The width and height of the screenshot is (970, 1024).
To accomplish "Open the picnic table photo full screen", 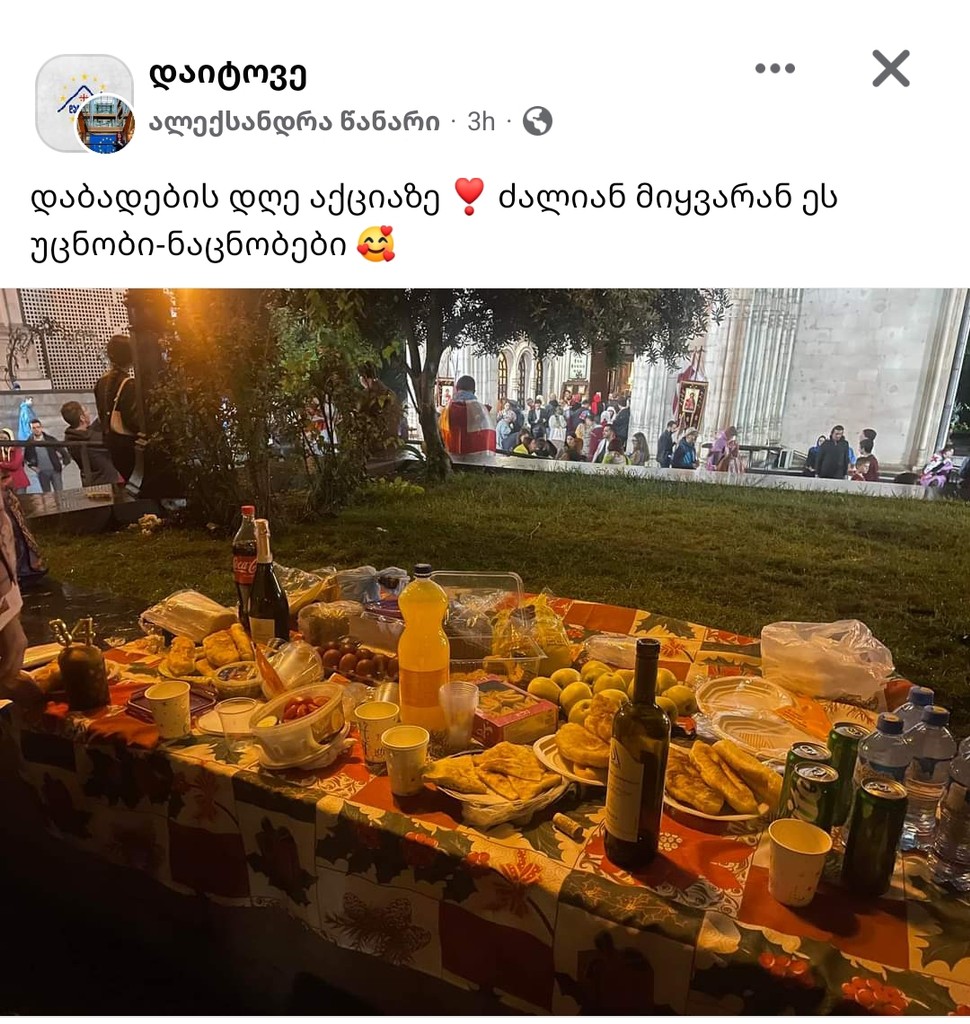I will 485,650.
